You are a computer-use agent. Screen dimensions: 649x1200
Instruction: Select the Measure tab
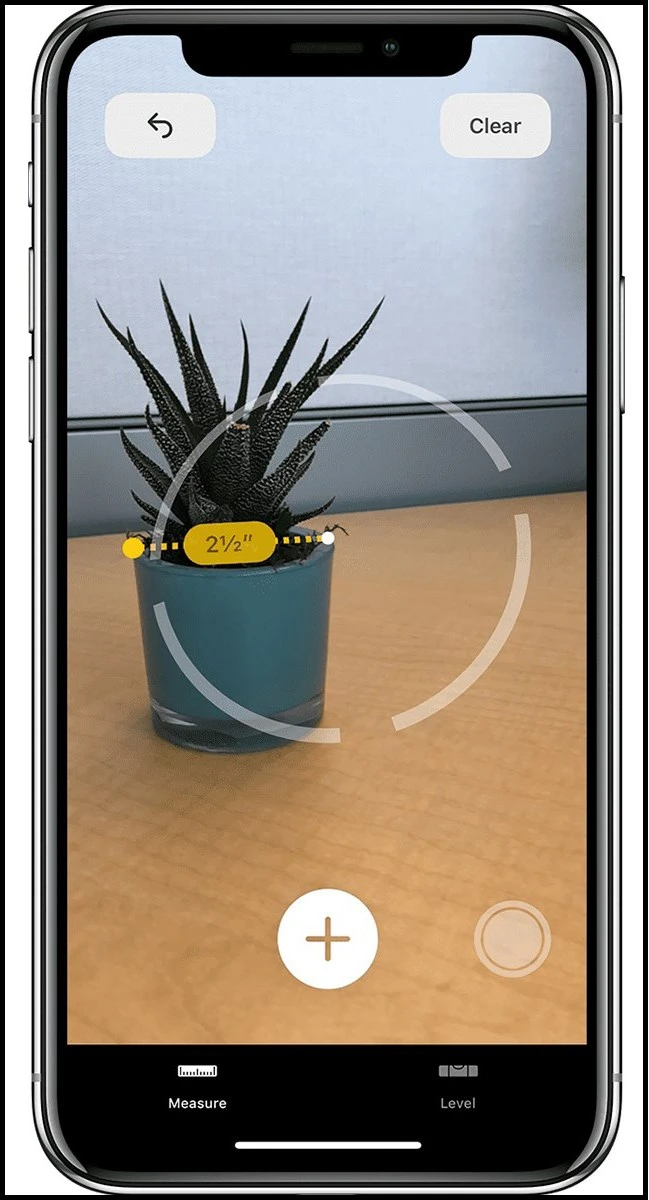(x=197, y=1084)
